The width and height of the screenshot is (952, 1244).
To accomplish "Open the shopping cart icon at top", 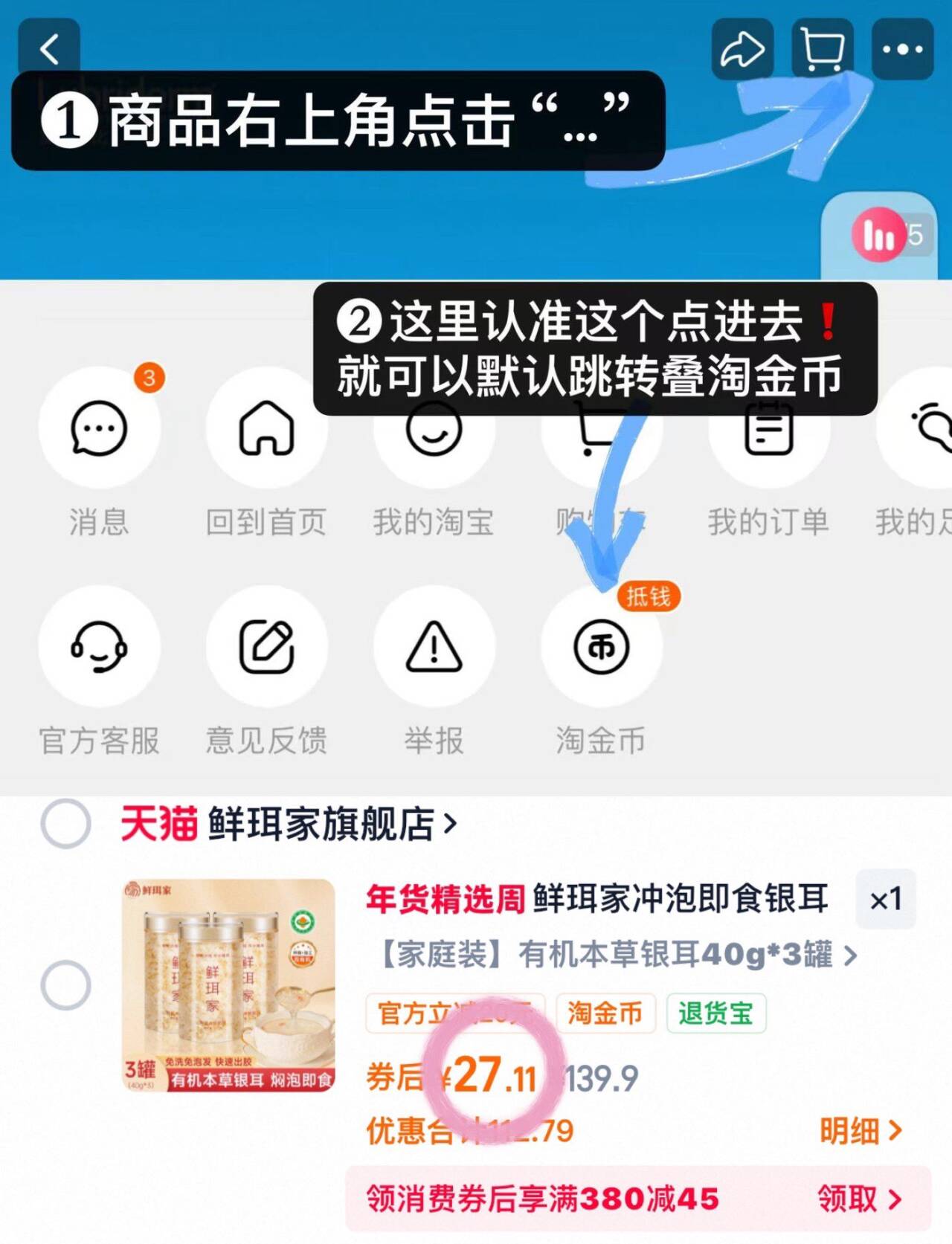I will [x=821, y=47].
